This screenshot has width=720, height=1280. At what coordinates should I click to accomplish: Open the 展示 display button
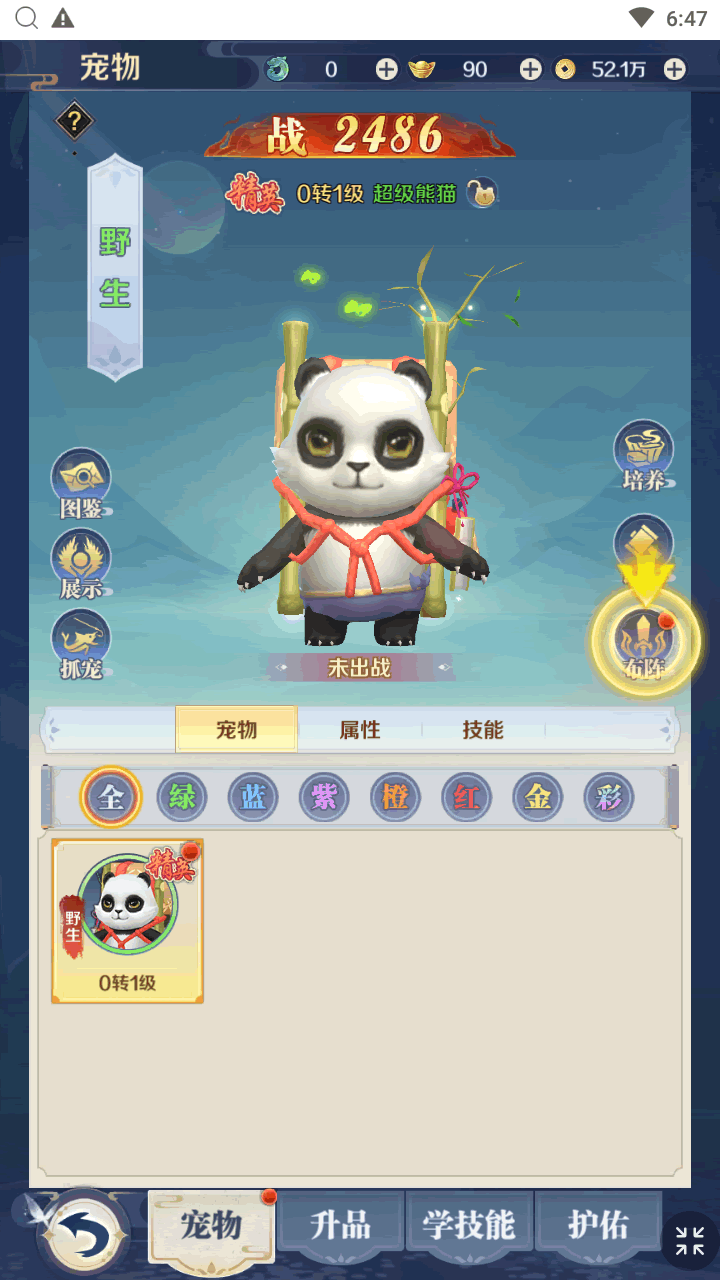[x=81, y=562]
